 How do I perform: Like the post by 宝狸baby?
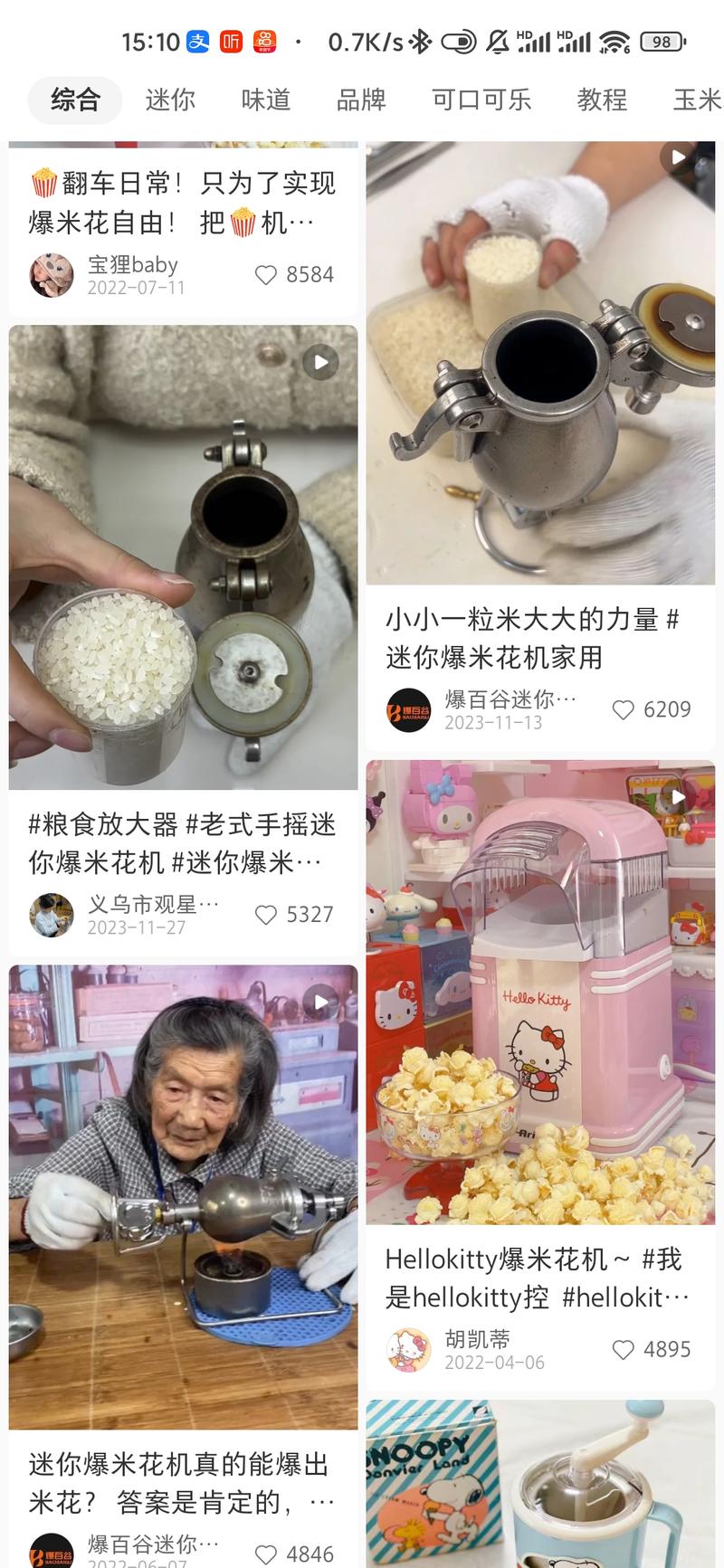(266, 275)
